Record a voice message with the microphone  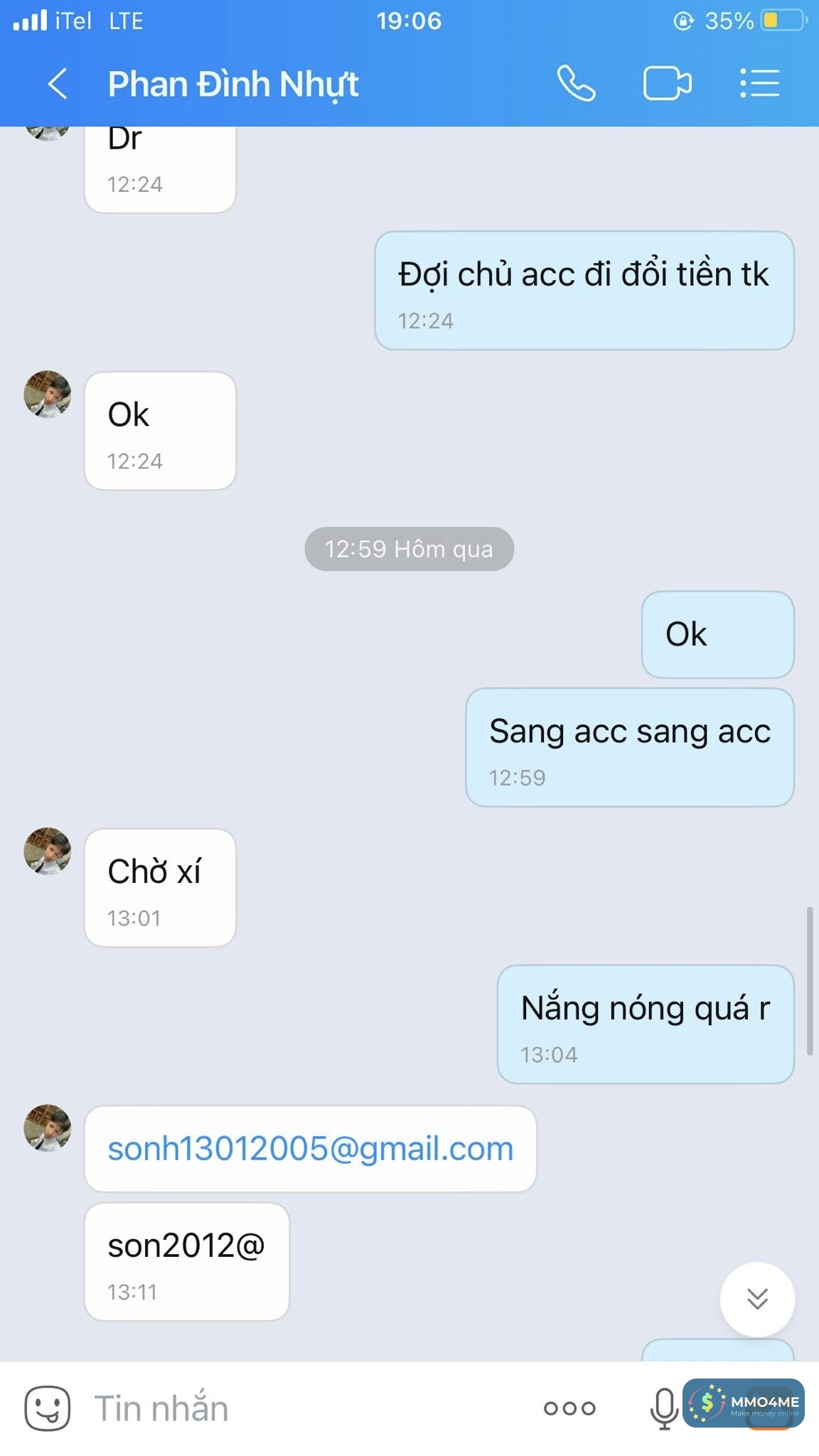664,1408
